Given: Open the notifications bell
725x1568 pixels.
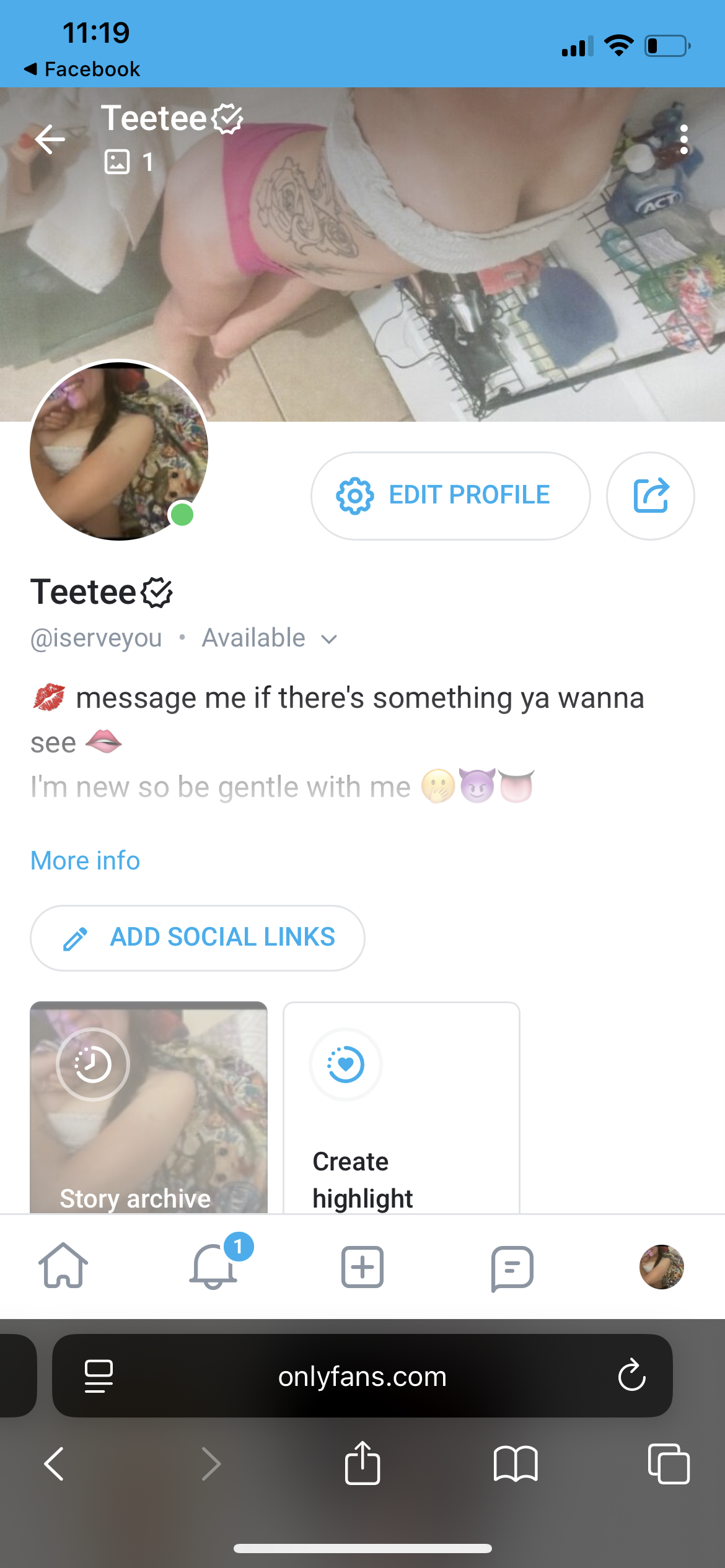Looking at the screenshot, I should tap(213, 1266).
